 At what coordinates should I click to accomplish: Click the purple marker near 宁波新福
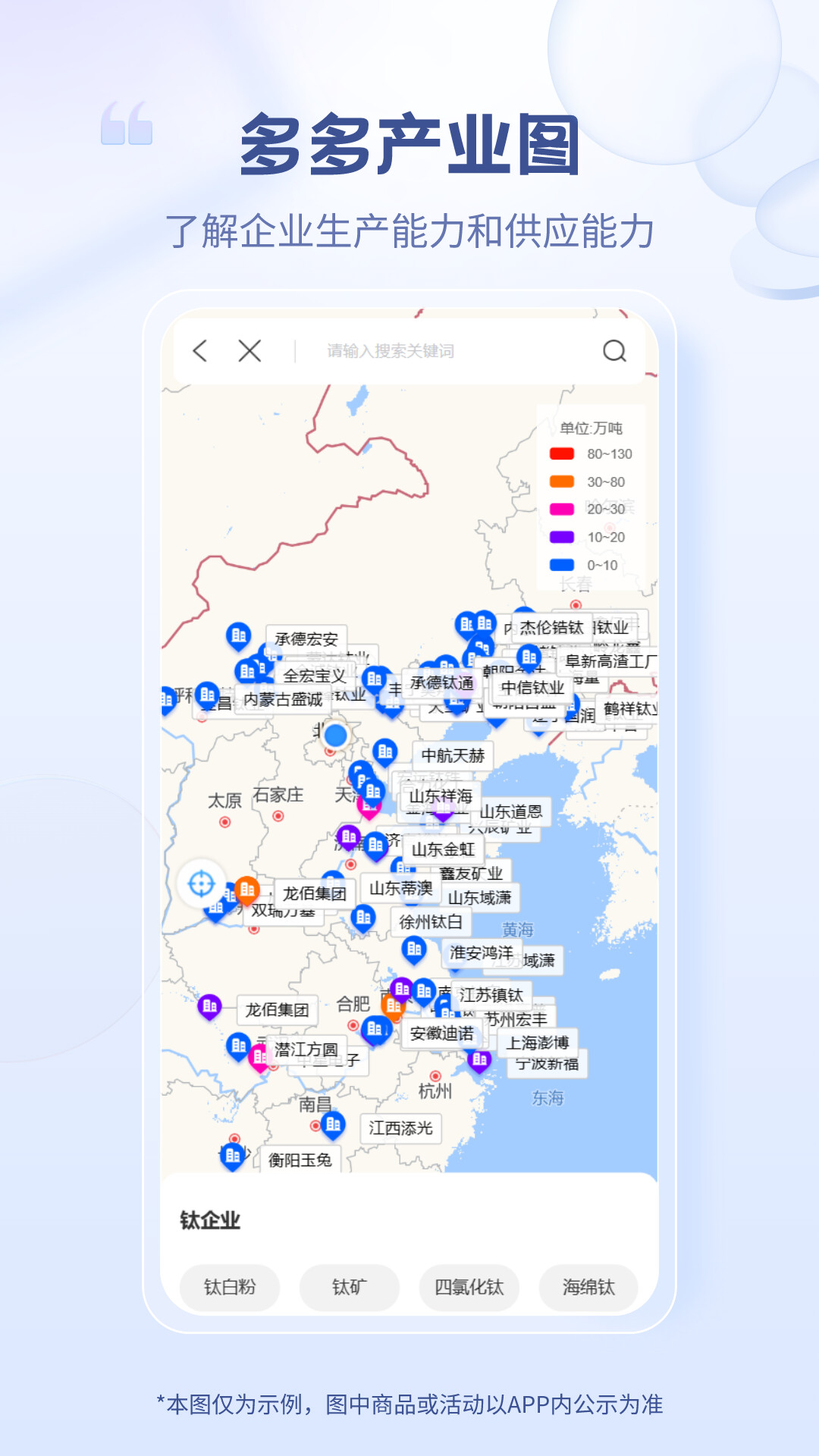click(479, 1062)
